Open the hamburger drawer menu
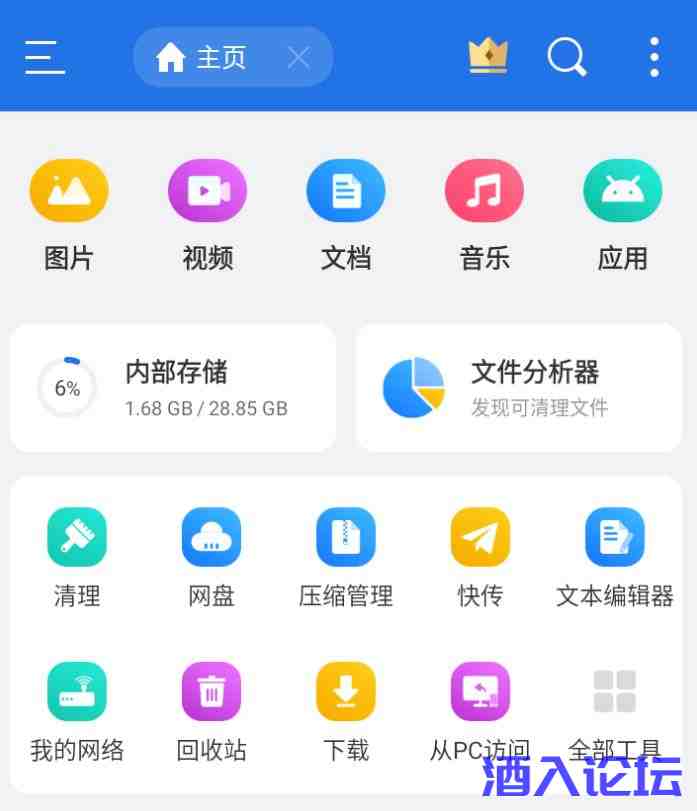Screen dimensions: 697x811 pos(45,57)
